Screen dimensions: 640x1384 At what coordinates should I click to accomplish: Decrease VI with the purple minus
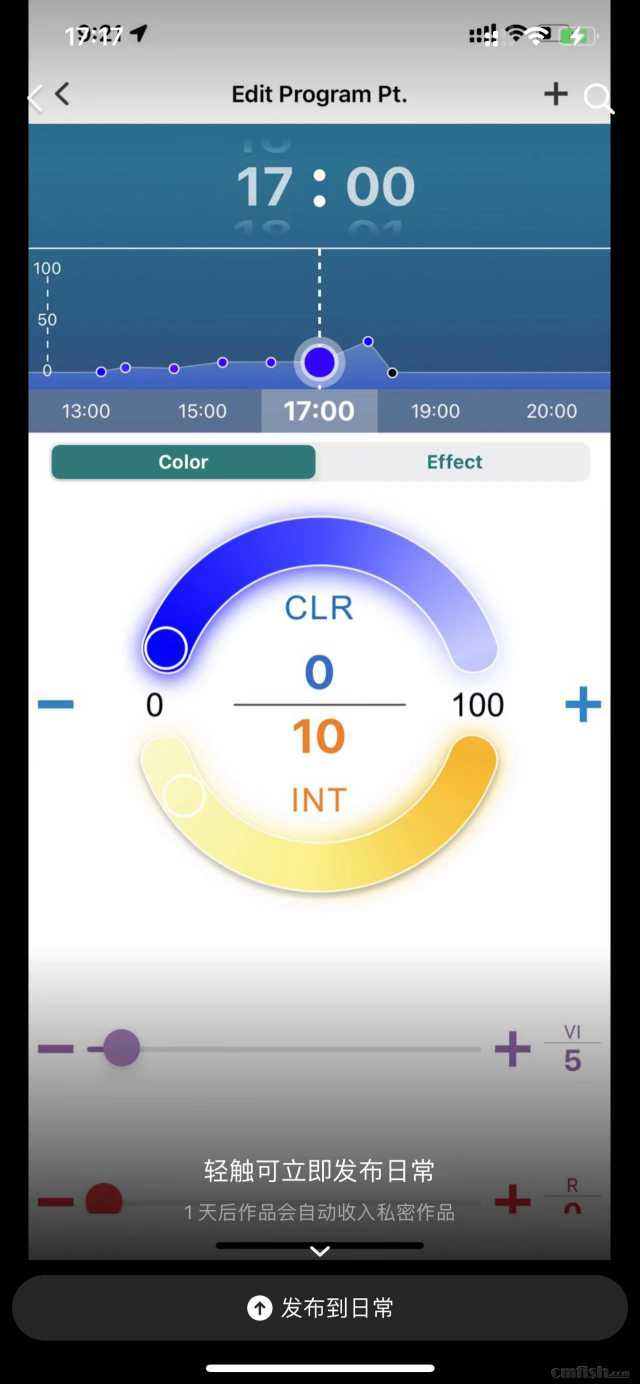tap(56, 1049)
